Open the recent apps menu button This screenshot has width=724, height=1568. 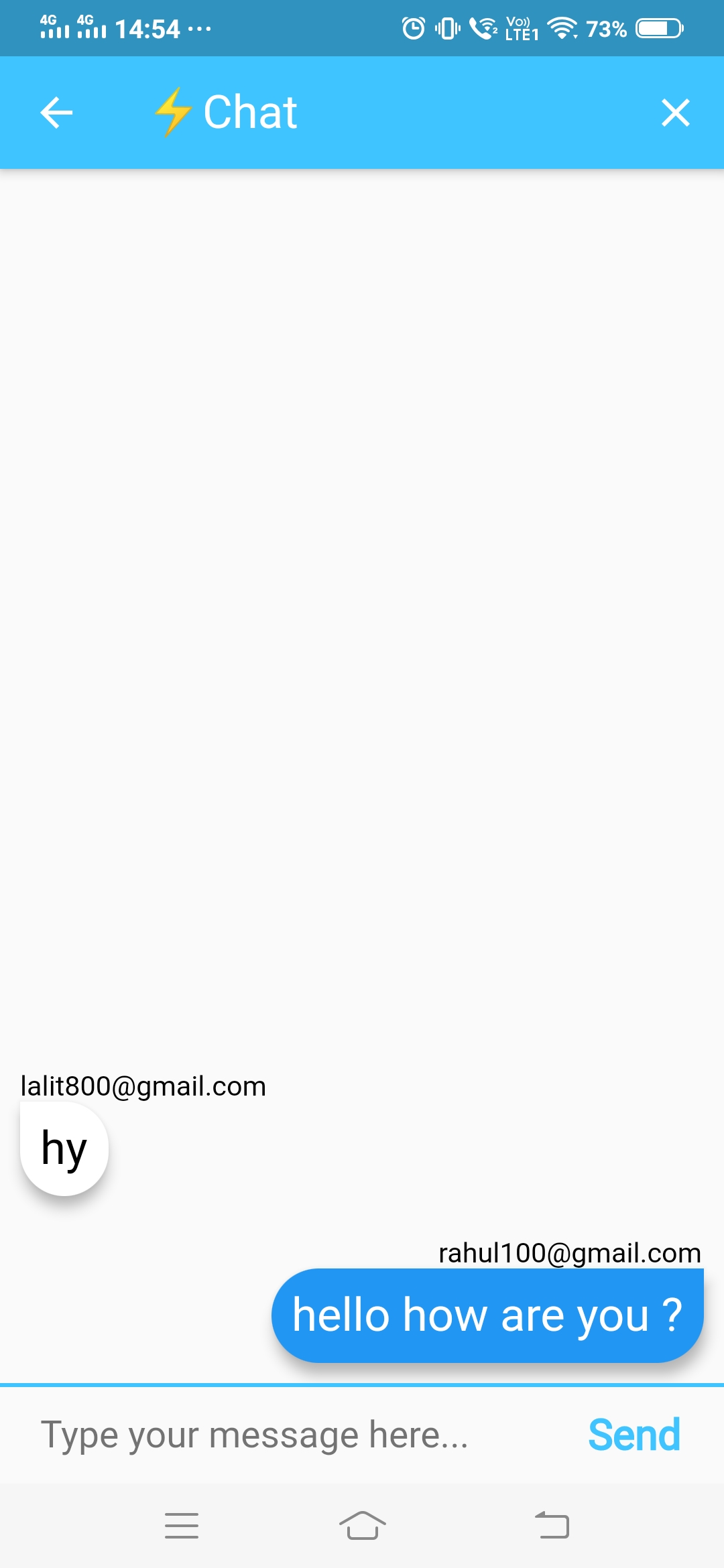pos(182,1526)
